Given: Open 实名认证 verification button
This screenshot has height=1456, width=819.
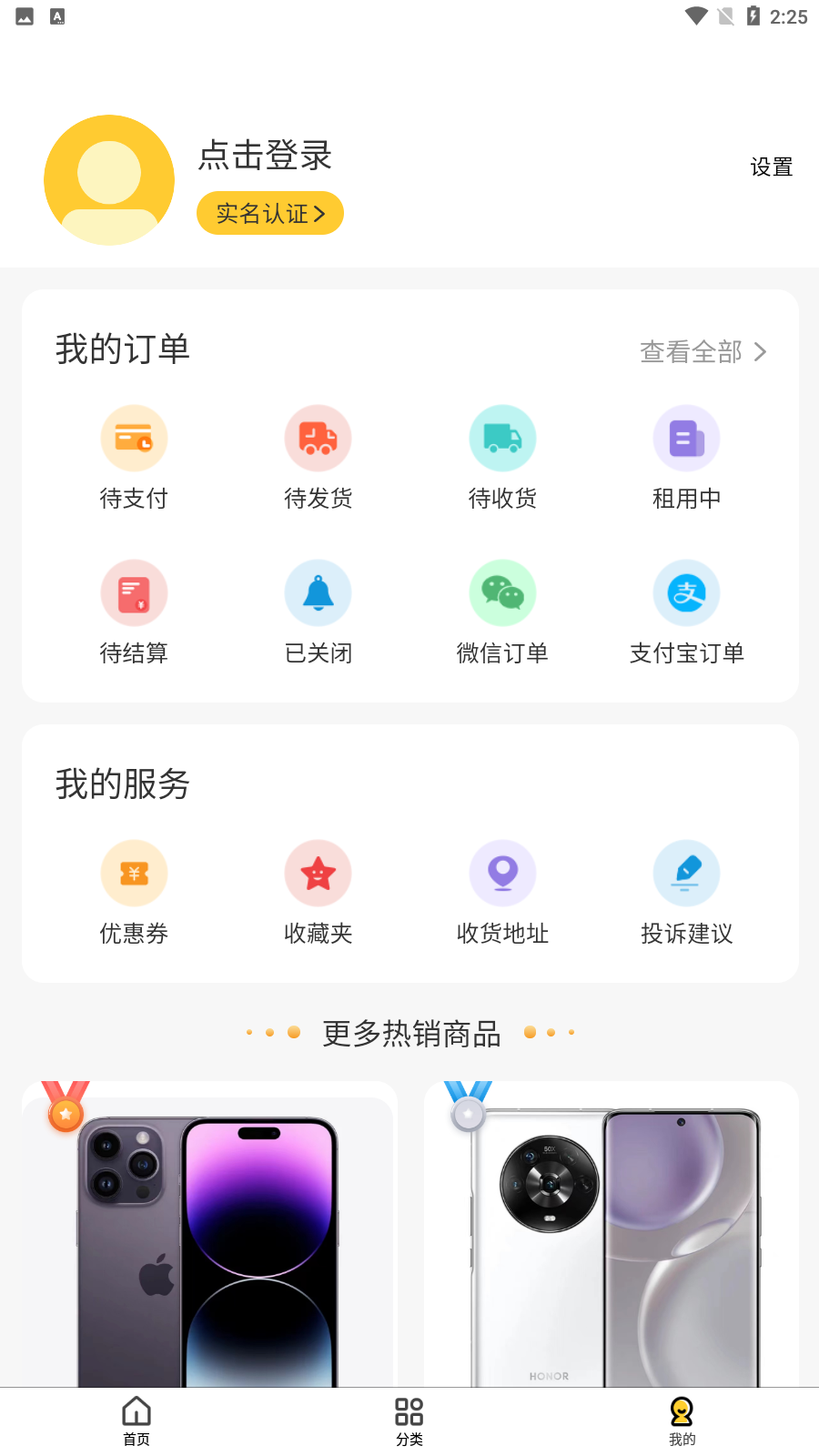Looking at the screenshot, I should click(x=270, y=214).
